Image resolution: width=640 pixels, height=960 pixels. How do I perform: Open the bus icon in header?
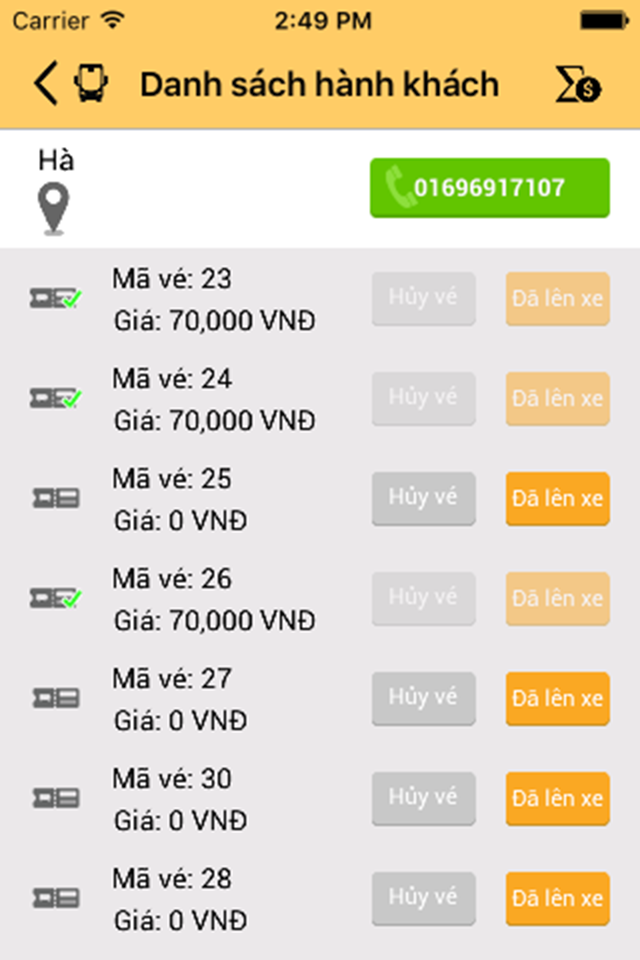point(90,83)
